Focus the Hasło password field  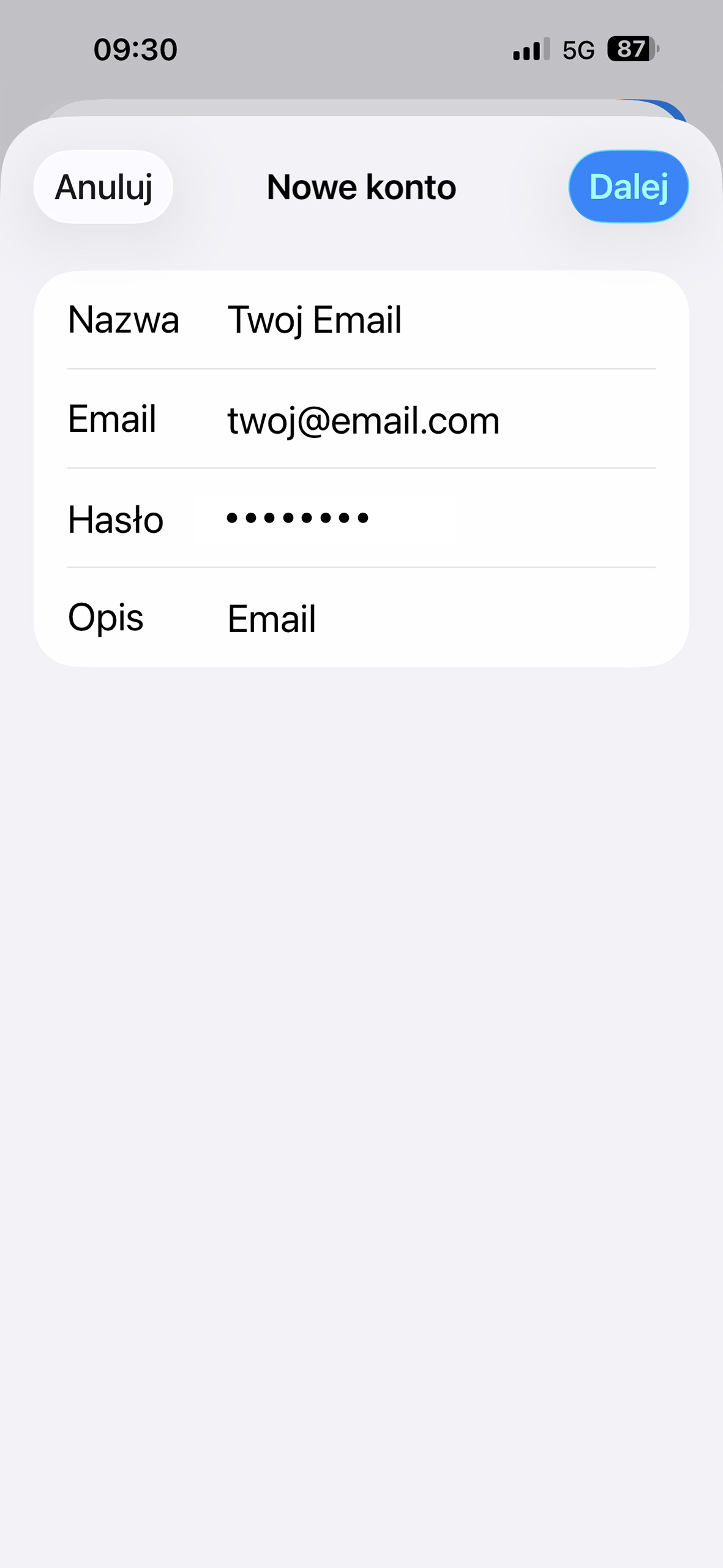(429, 518)
